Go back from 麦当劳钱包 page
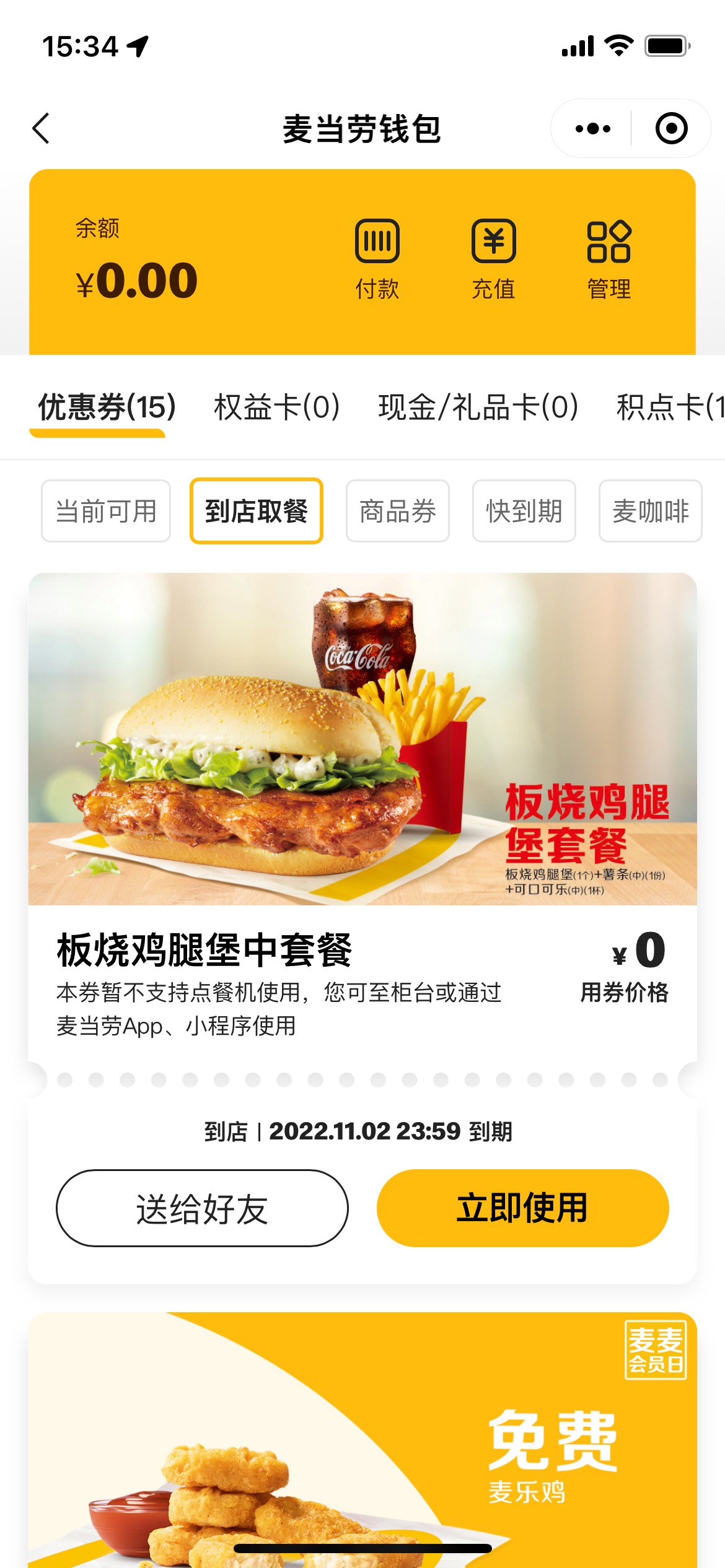 tap(41, 129)
